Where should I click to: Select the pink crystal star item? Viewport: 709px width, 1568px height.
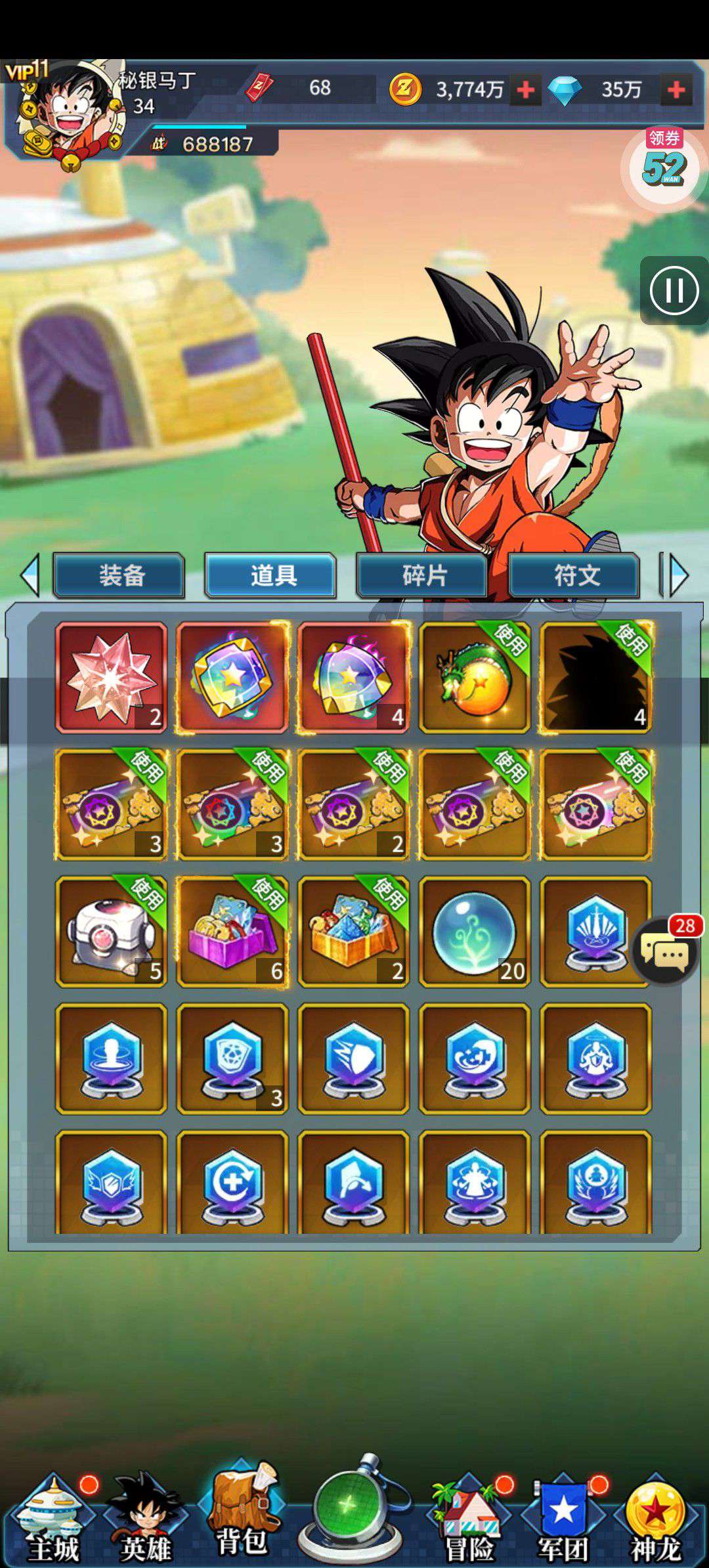(112, 678)
